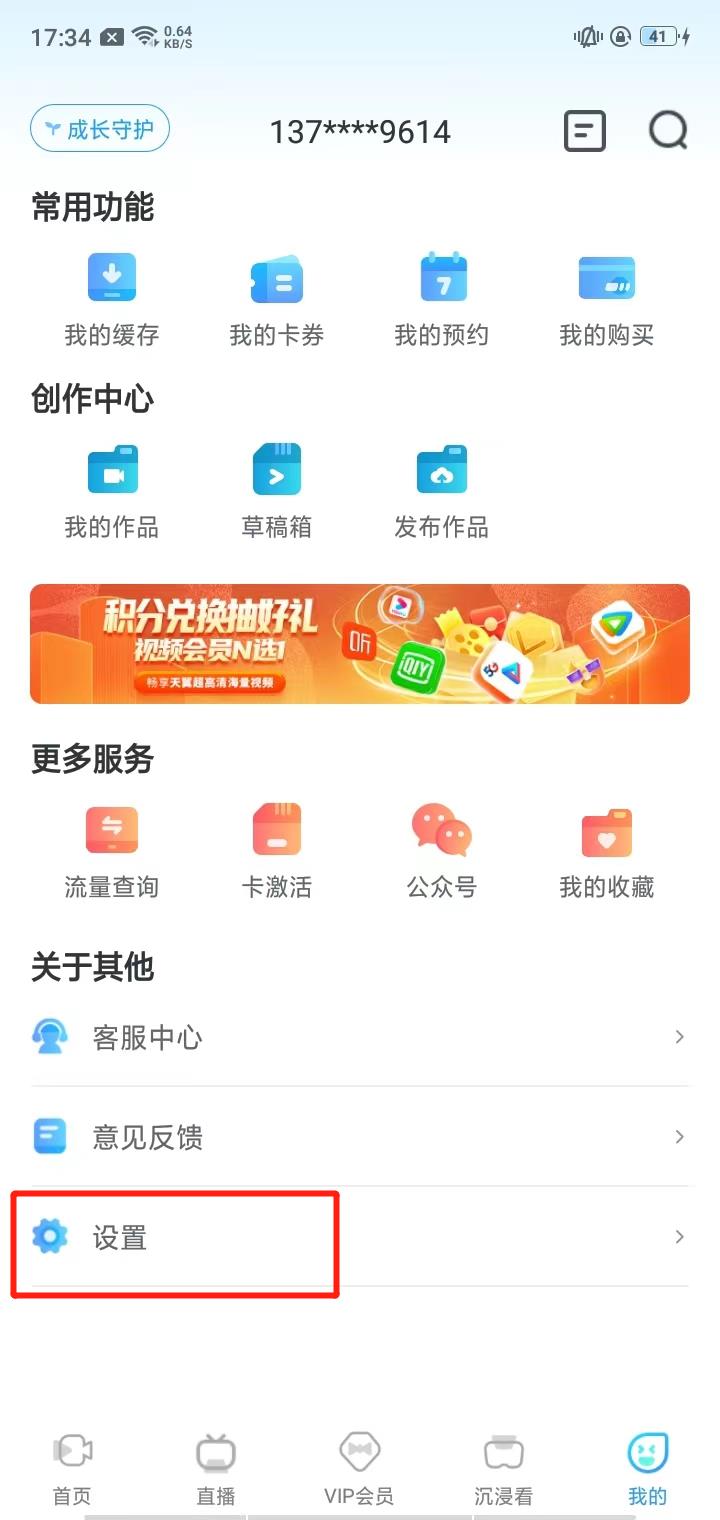Screen dimensions: 720x1520
Task: Switch to the 首页 tab
Action: click(x=72, y=1468)
